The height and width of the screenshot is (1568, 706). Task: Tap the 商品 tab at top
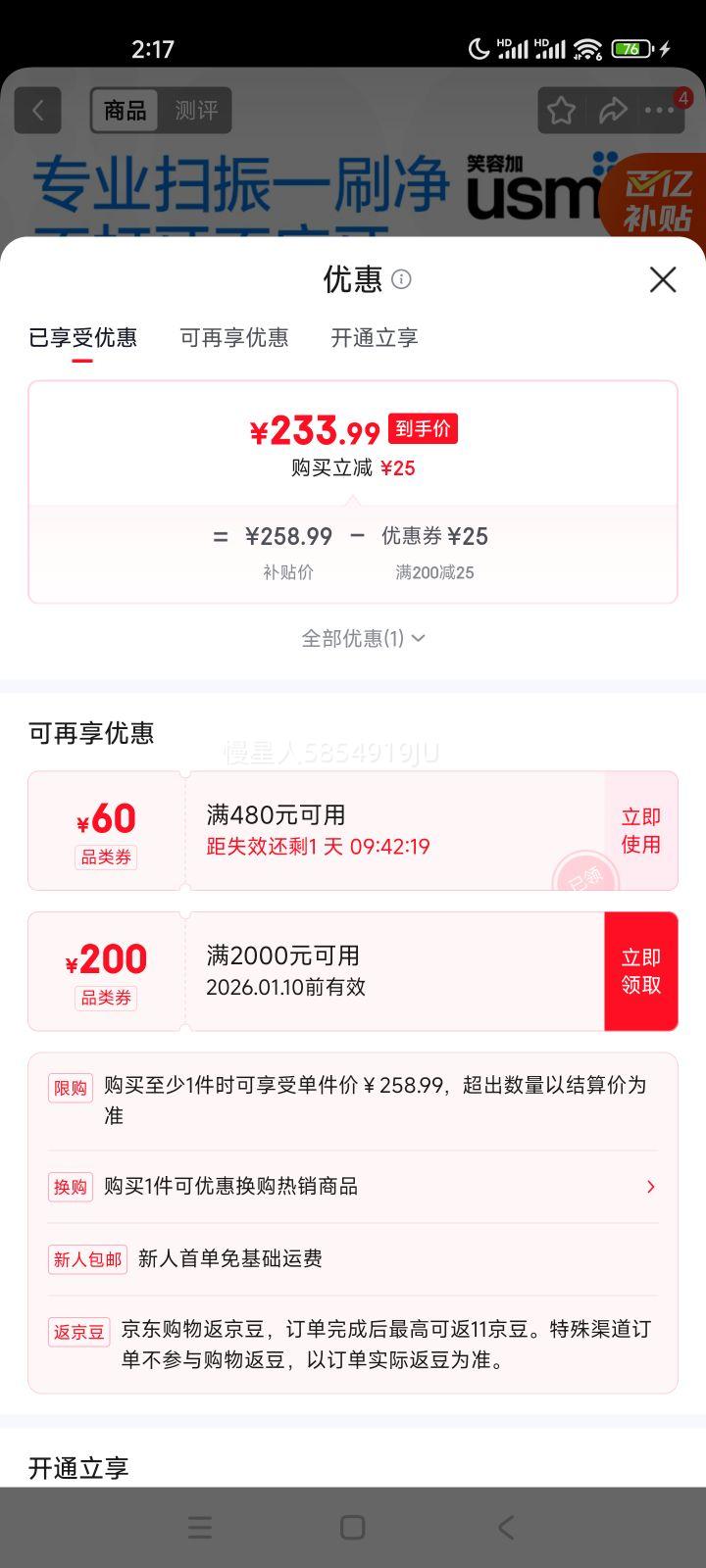point(126,111)
